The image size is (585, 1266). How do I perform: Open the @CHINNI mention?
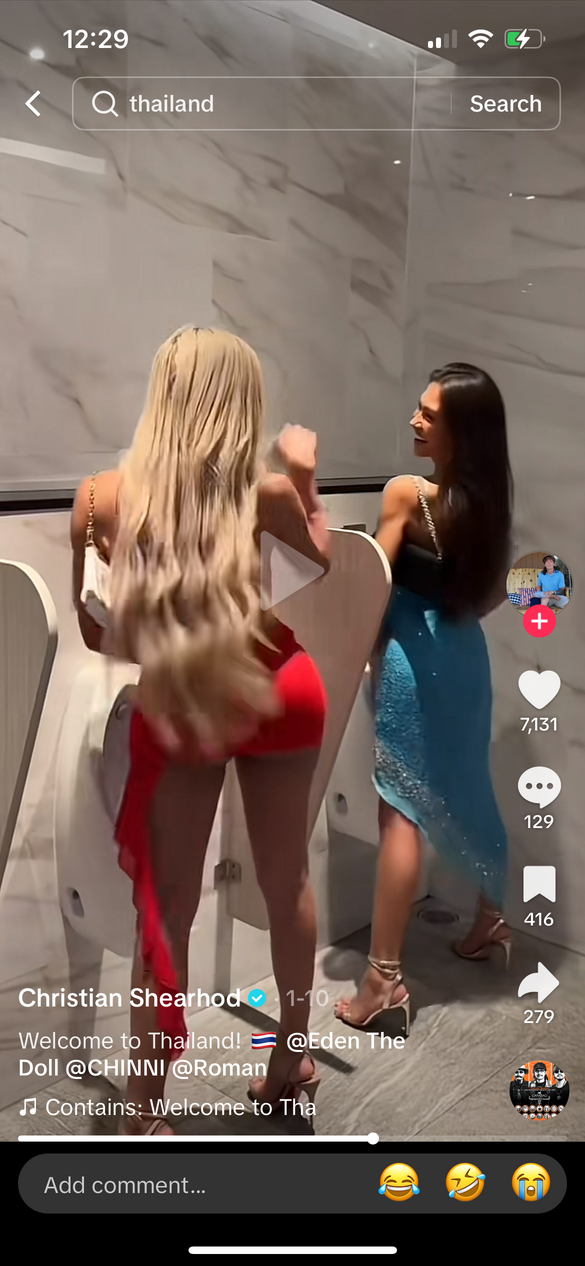pos(116,1068)
